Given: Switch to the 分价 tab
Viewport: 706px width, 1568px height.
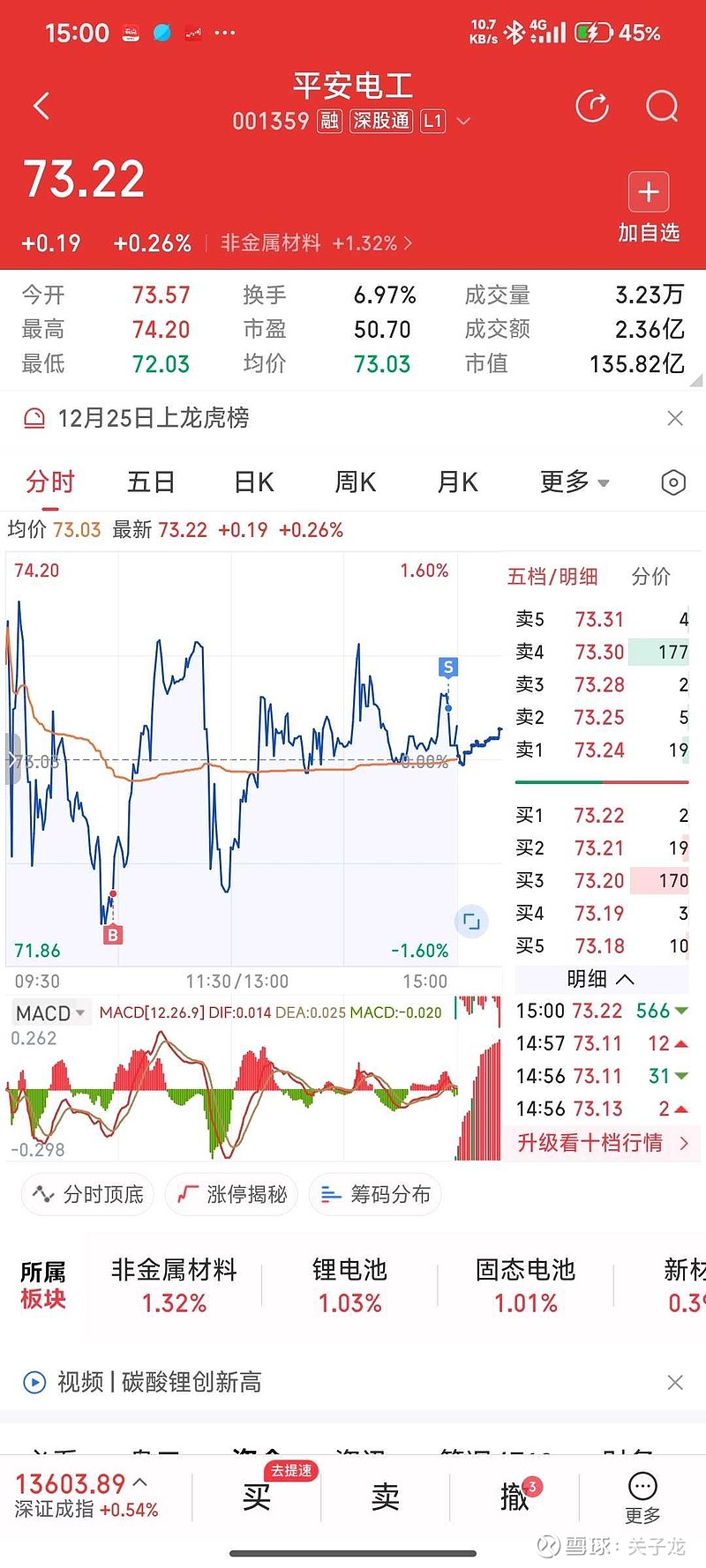Looking at the screenshot, I should click(652, 577).
